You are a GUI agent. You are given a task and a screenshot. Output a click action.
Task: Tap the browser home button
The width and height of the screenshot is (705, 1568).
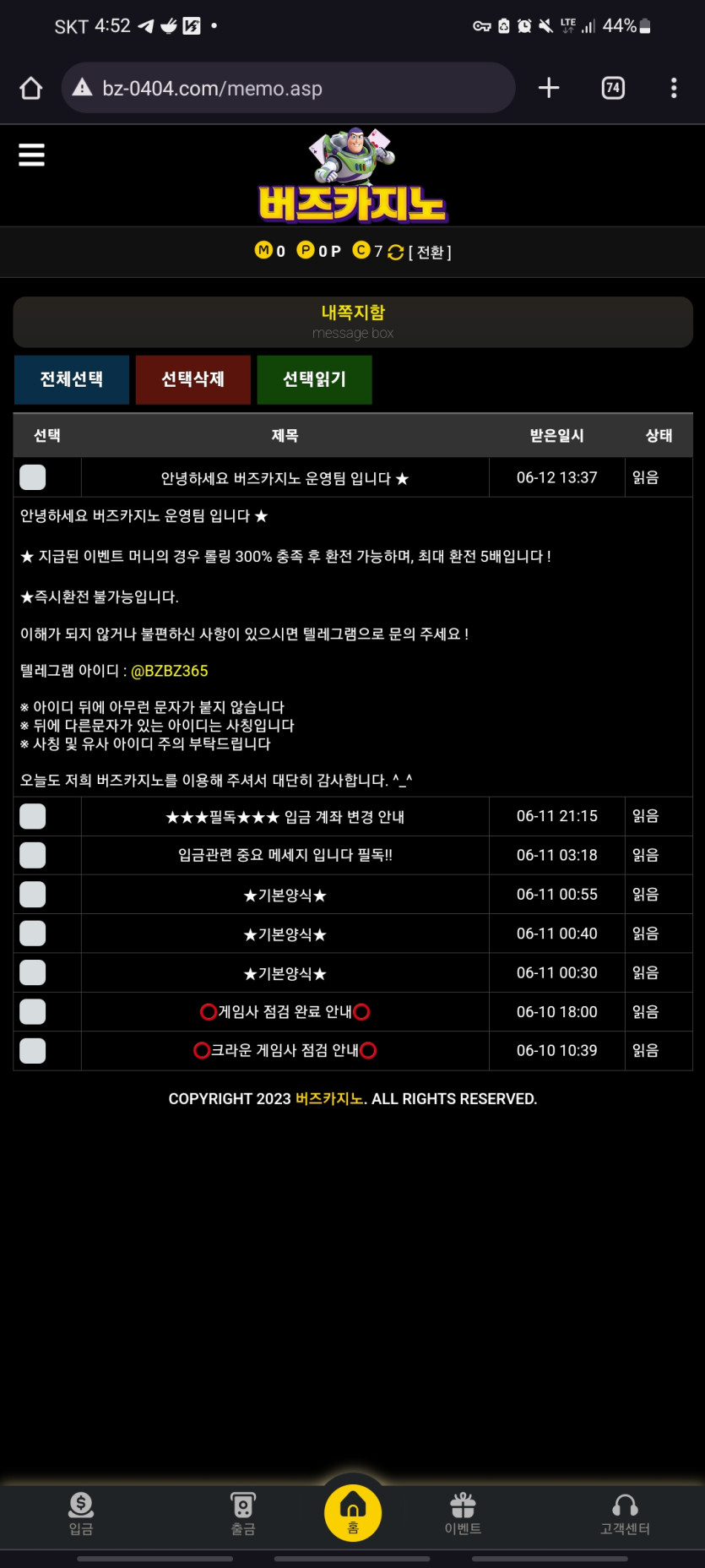pyautogui.click(x=31, y=88)
